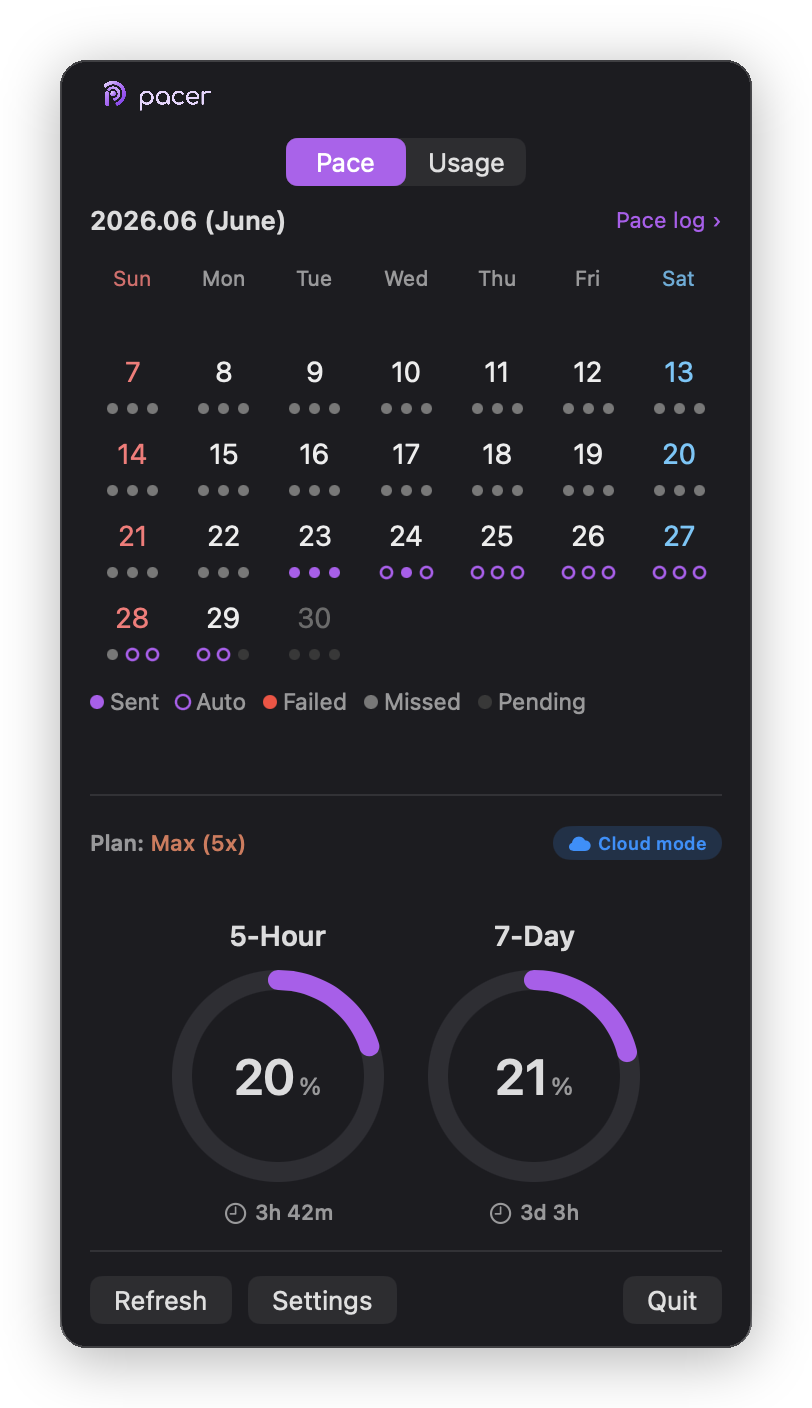Choose June 28 on the calendar
Viewport: 812px width, 1408px height.
tap(132, 630)
